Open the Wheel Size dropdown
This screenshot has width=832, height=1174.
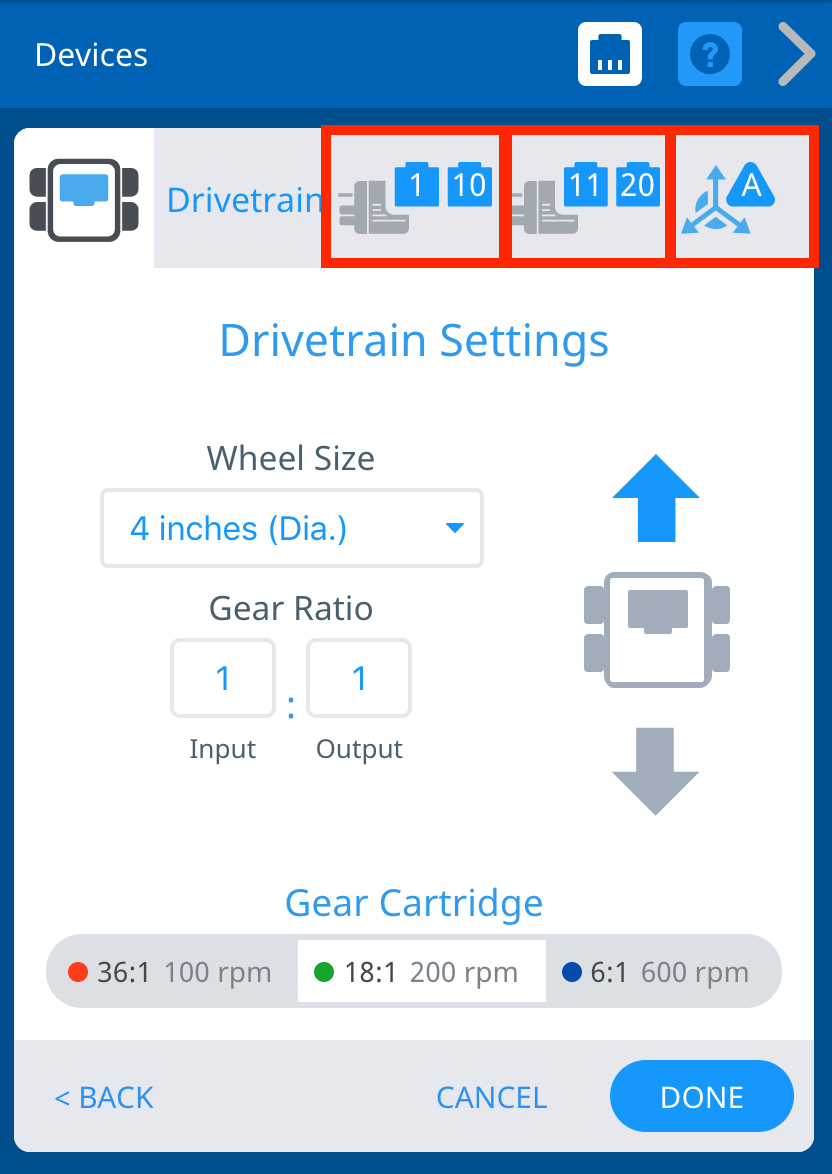291,528
